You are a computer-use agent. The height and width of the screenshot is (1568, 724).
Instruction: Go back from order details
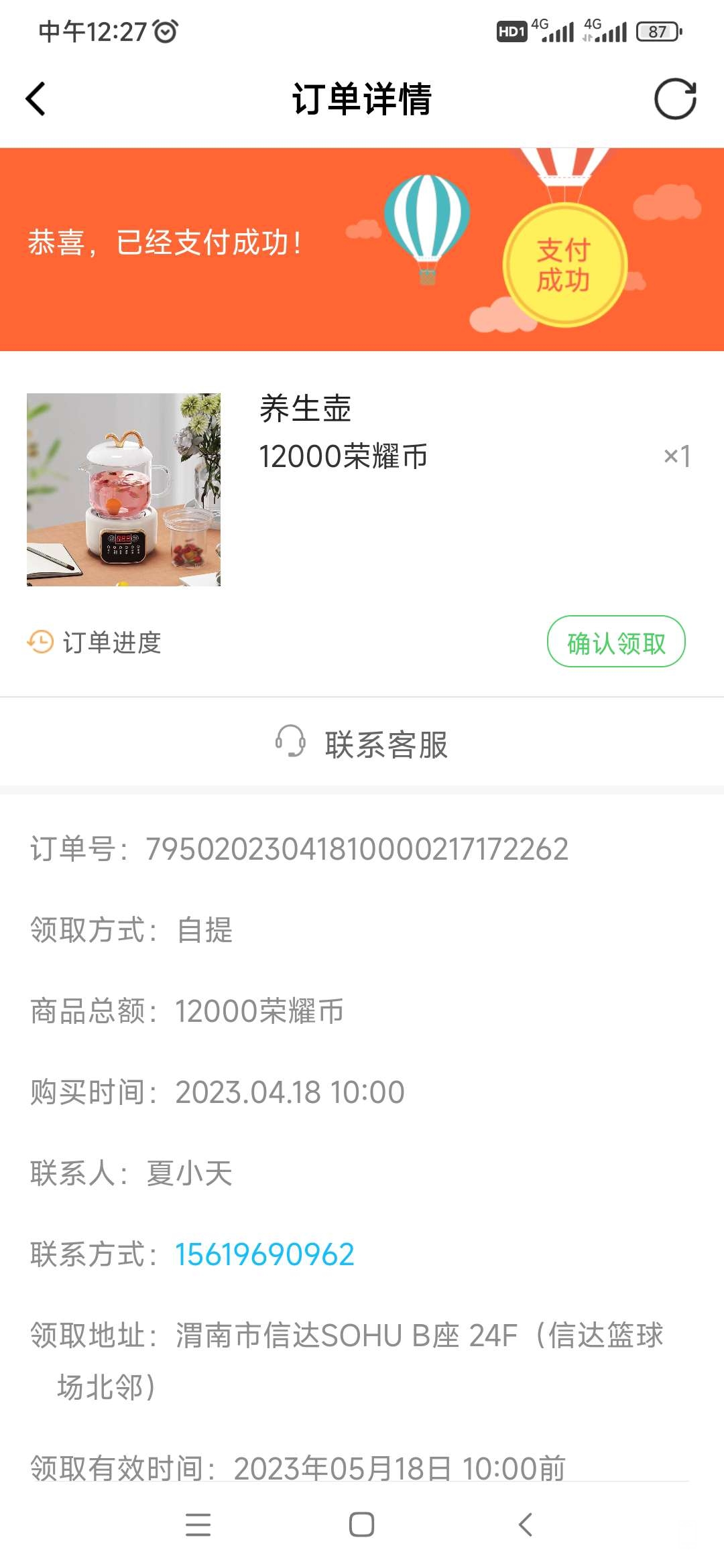pos(36,99)
